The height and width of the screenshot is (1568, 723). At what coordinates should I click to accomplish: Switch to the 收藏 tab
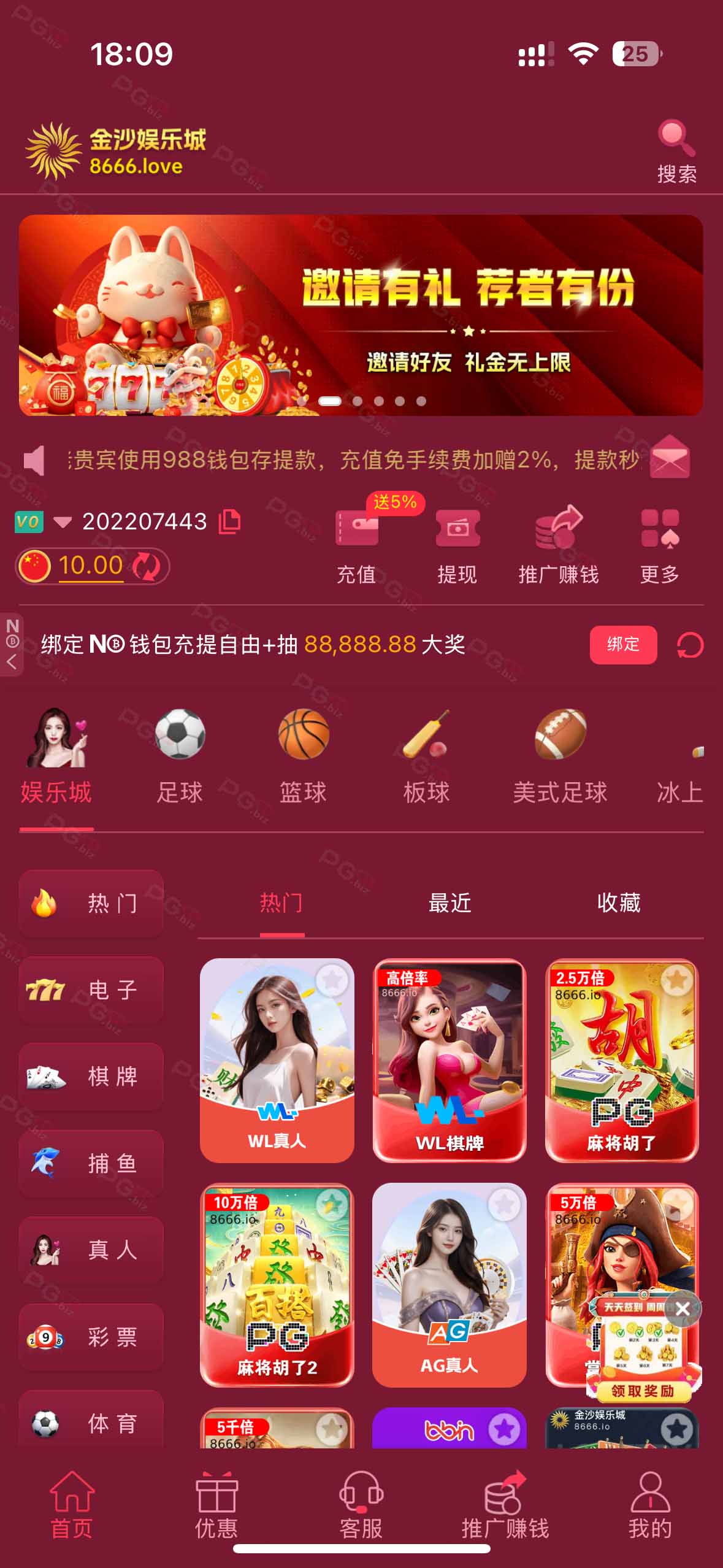(x=619, y=903)
